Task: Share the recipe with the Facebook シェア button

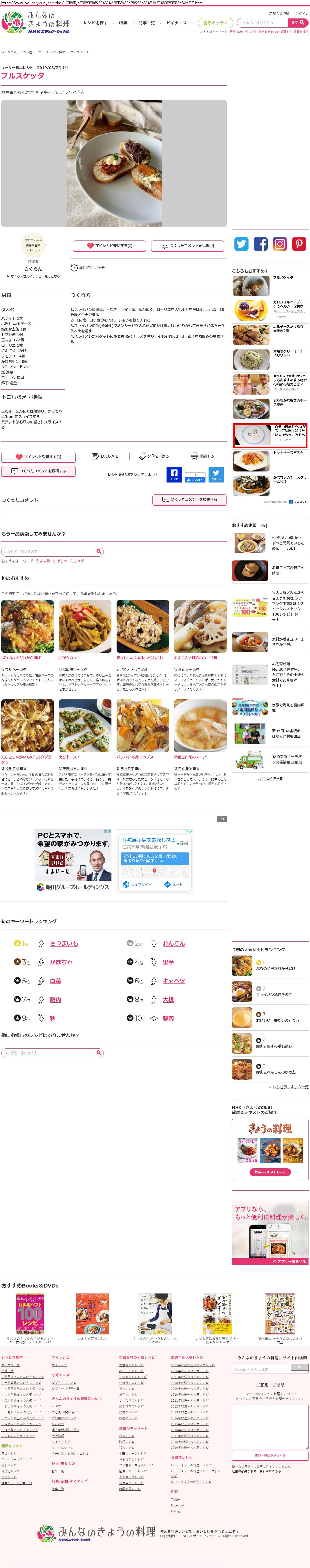Action: [174, 474]
